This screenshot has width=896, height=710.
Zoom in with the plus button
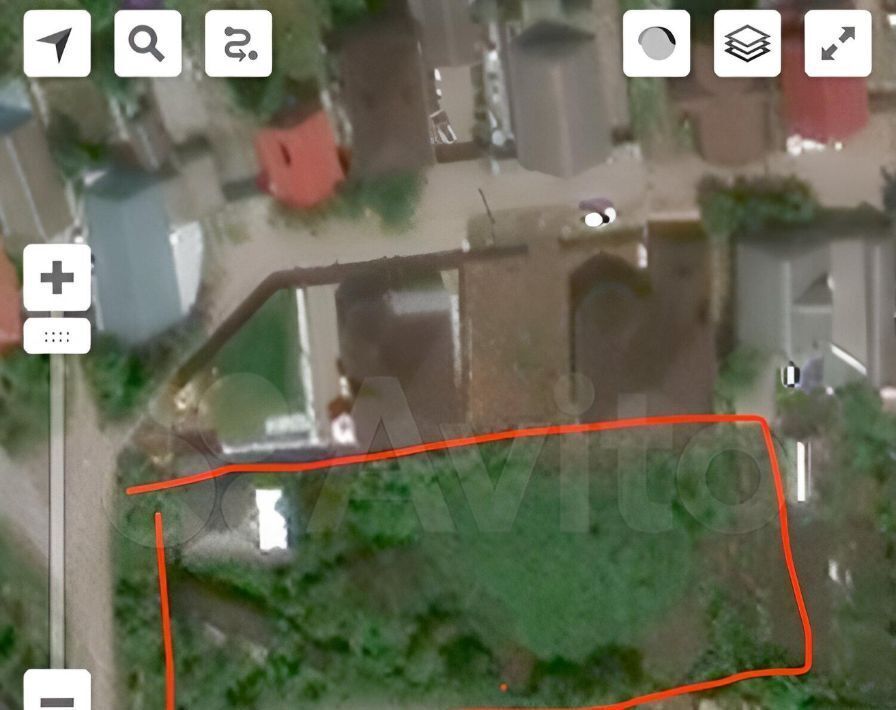[57, 277]
